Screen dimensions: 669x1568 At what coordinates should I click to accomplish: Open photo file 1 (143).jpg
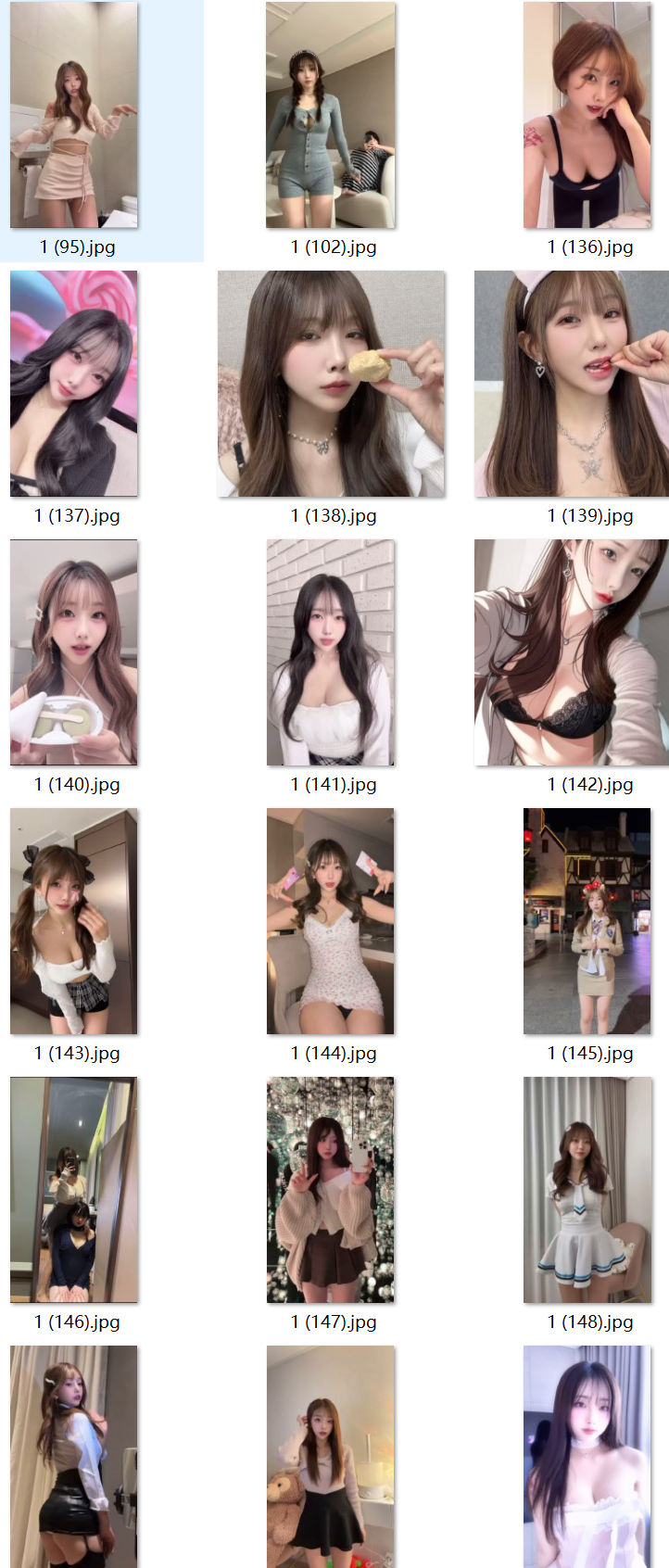pos(74,921)
